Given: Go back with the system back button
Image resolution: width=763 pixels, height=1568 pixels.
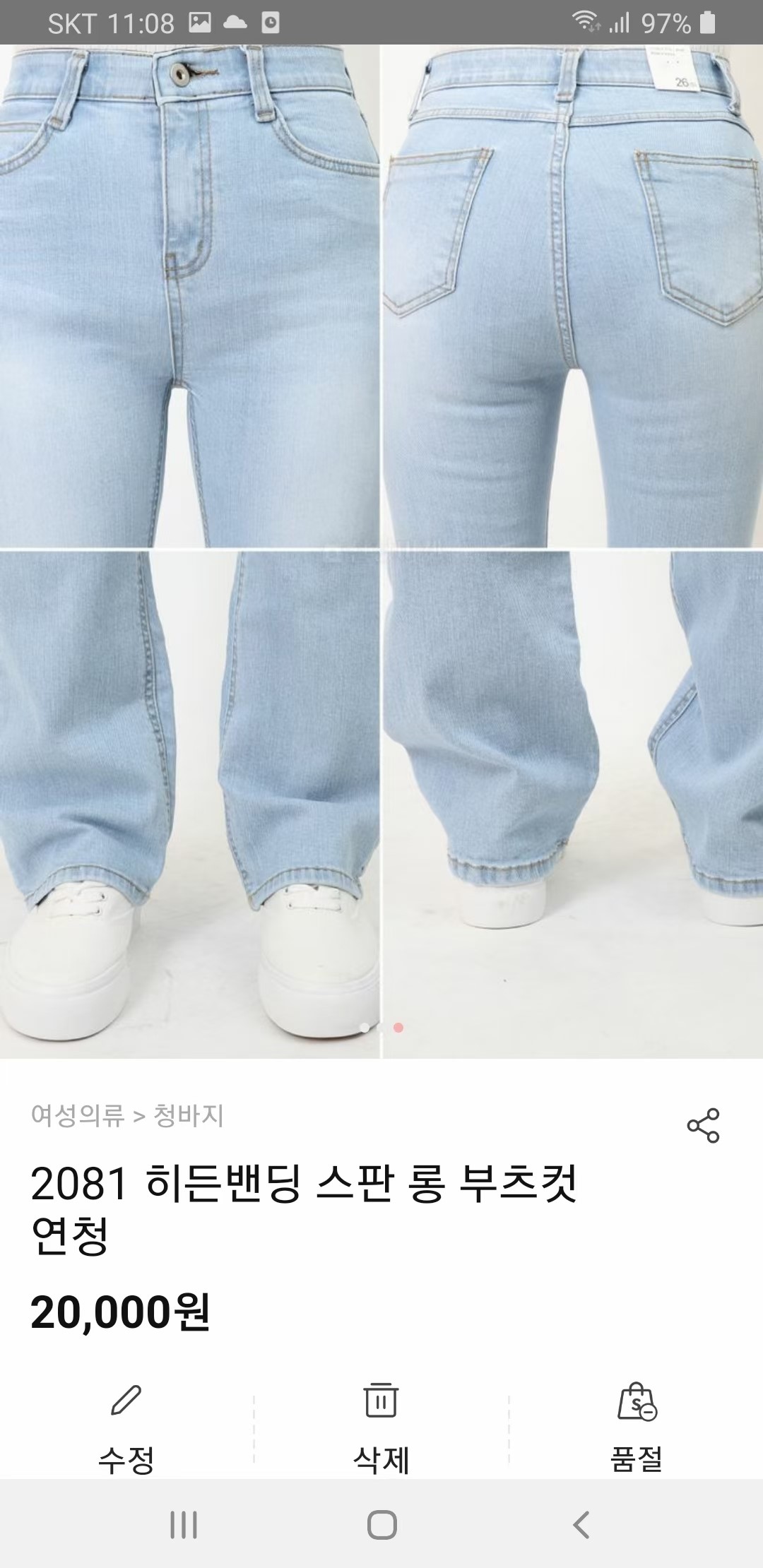Looking at the screenshot, I should tap(581, 1525).
